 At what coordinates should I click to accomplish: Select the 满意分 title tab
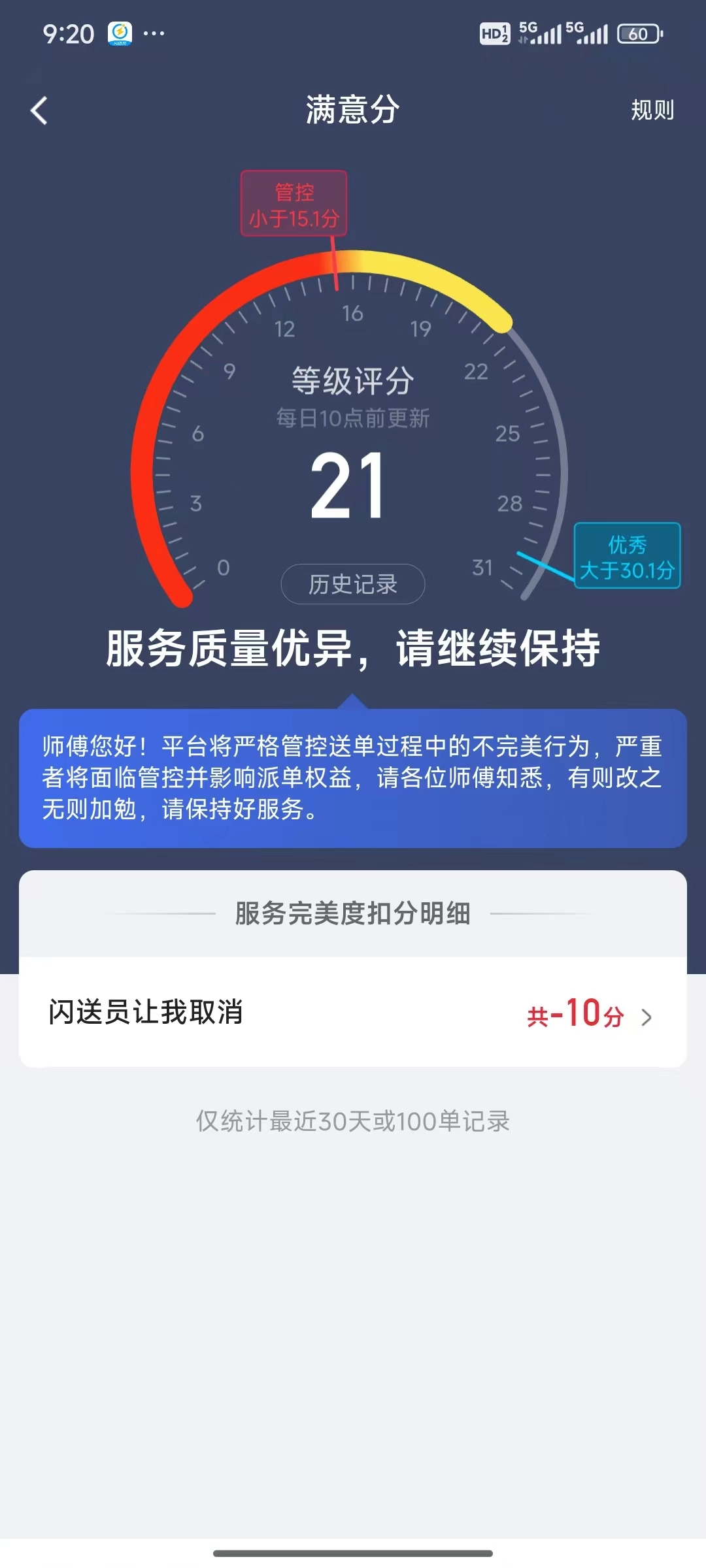click(353, 110)
